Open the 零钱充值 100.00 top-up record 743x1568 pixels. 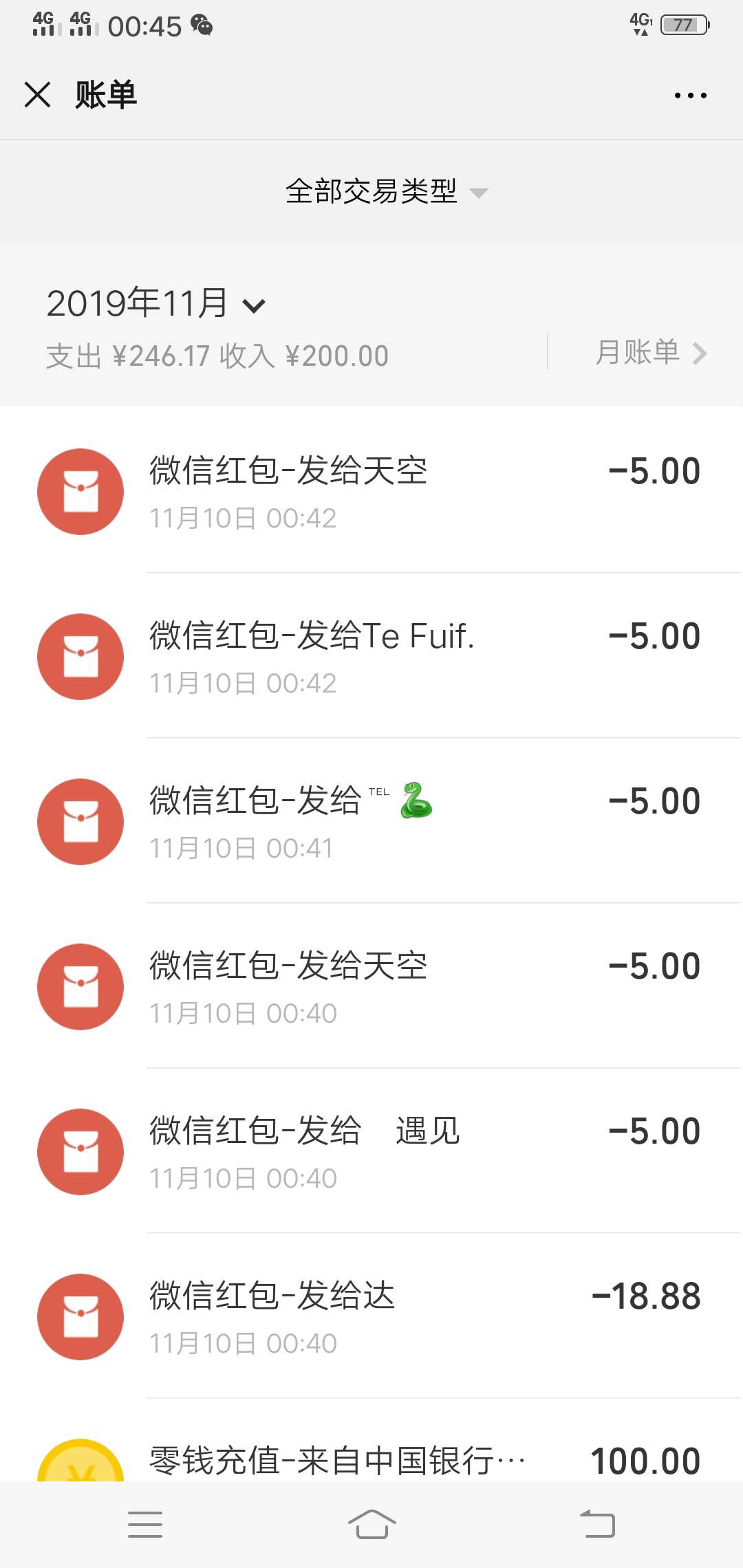coord(371,1440)
